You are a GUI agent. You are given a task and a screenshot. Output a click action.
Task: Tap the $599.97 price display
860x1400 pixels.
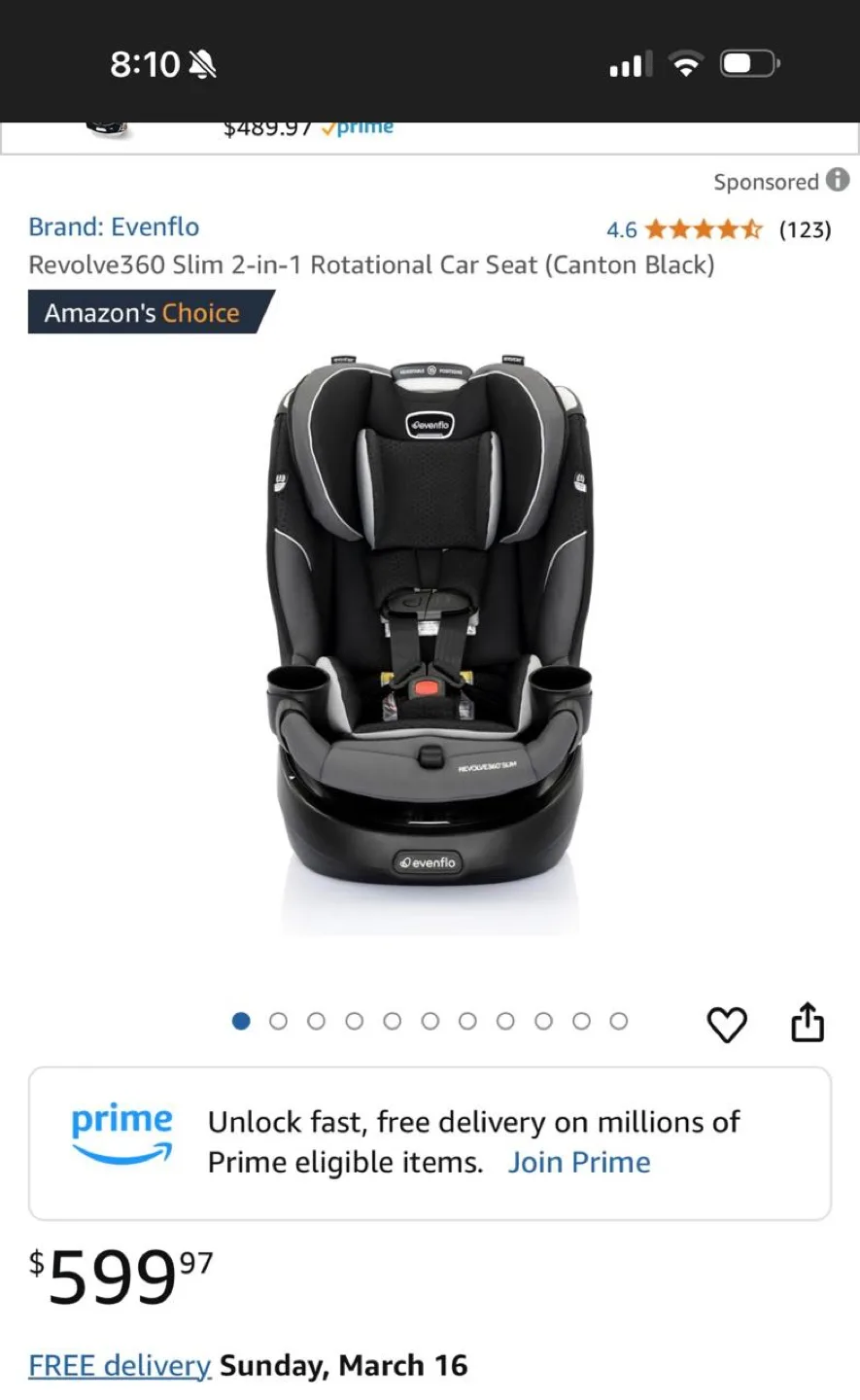(117, 1274)
